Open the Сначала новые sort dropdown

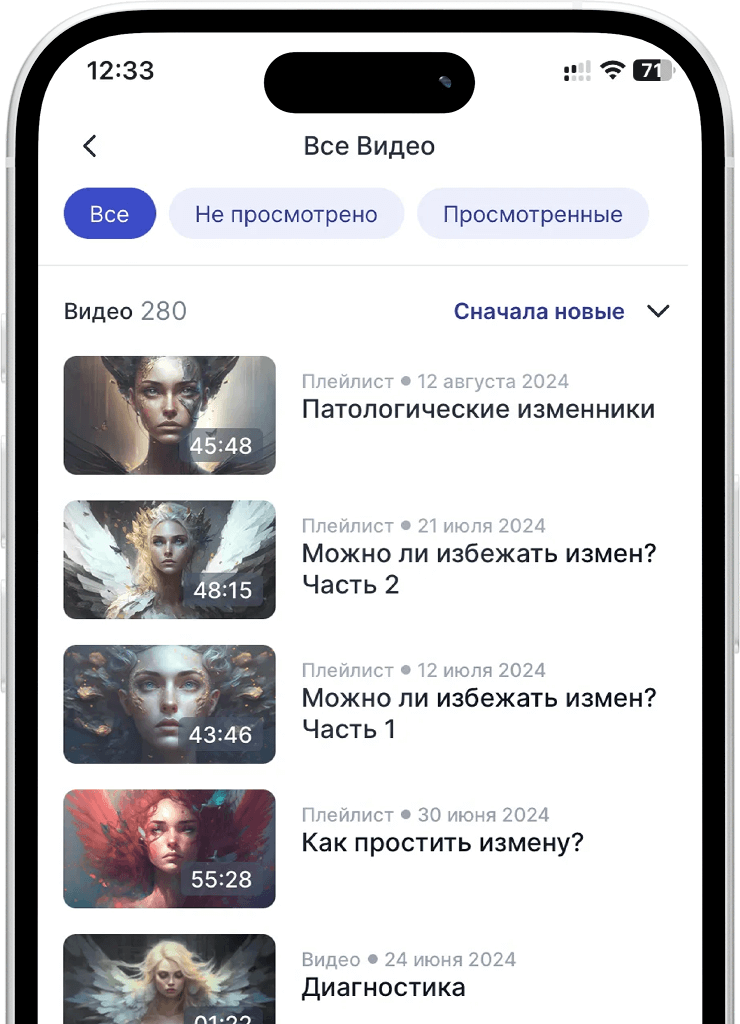pos(560,311)
